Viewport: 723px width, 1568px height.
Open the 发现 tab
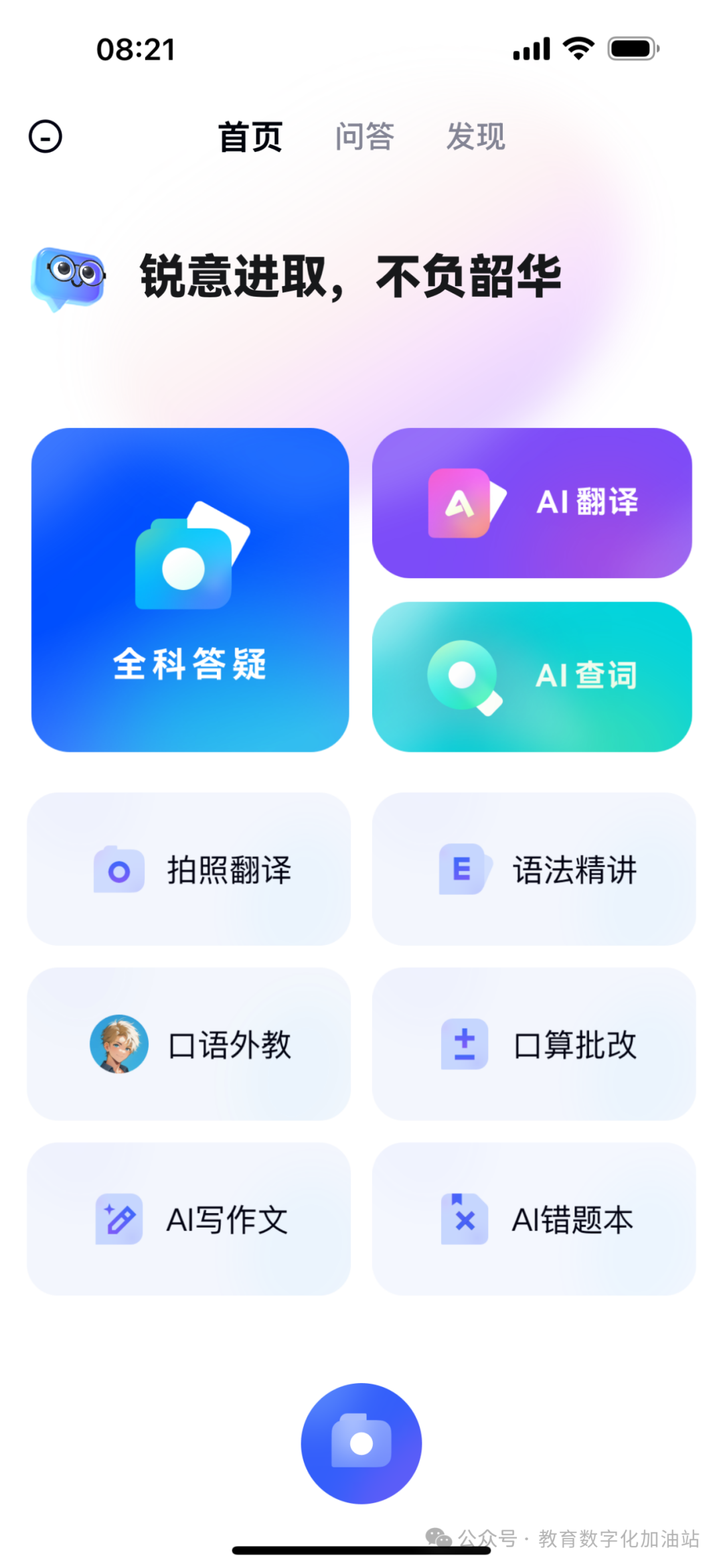point(477,136)
